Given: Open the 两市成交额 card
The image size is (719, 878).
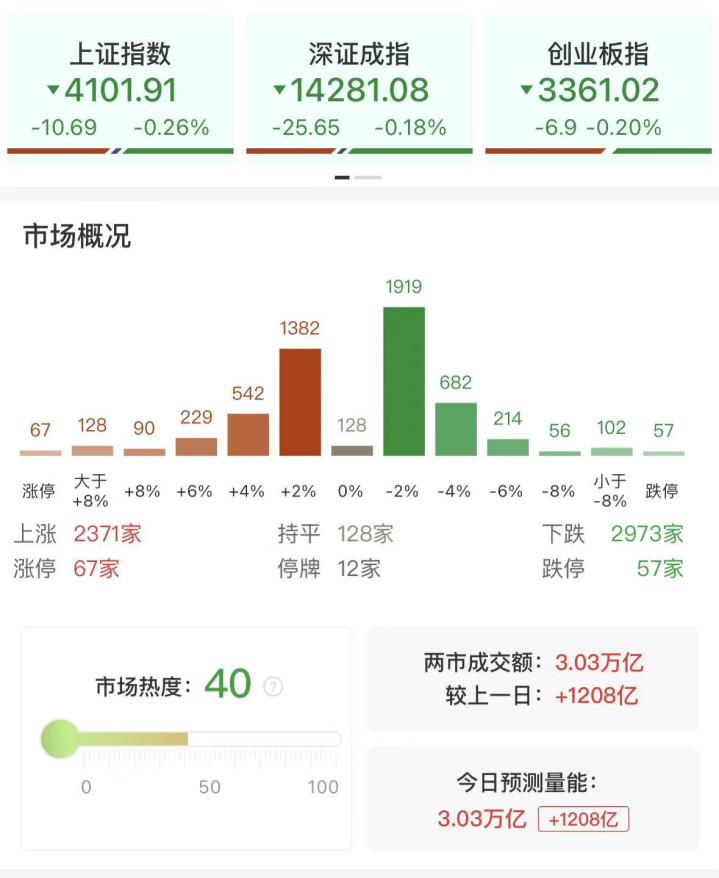Looking at the screenshot, I should click(x=533, y=678).
